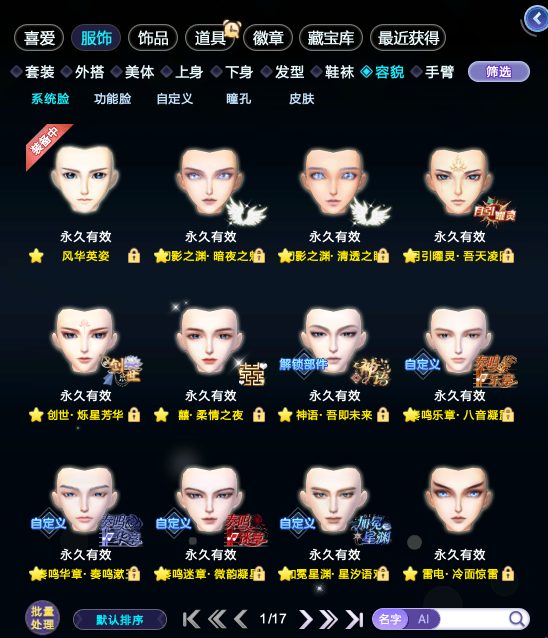Open the 筛选 filter button
Screen dimensions: 548x638
(499, 72)
